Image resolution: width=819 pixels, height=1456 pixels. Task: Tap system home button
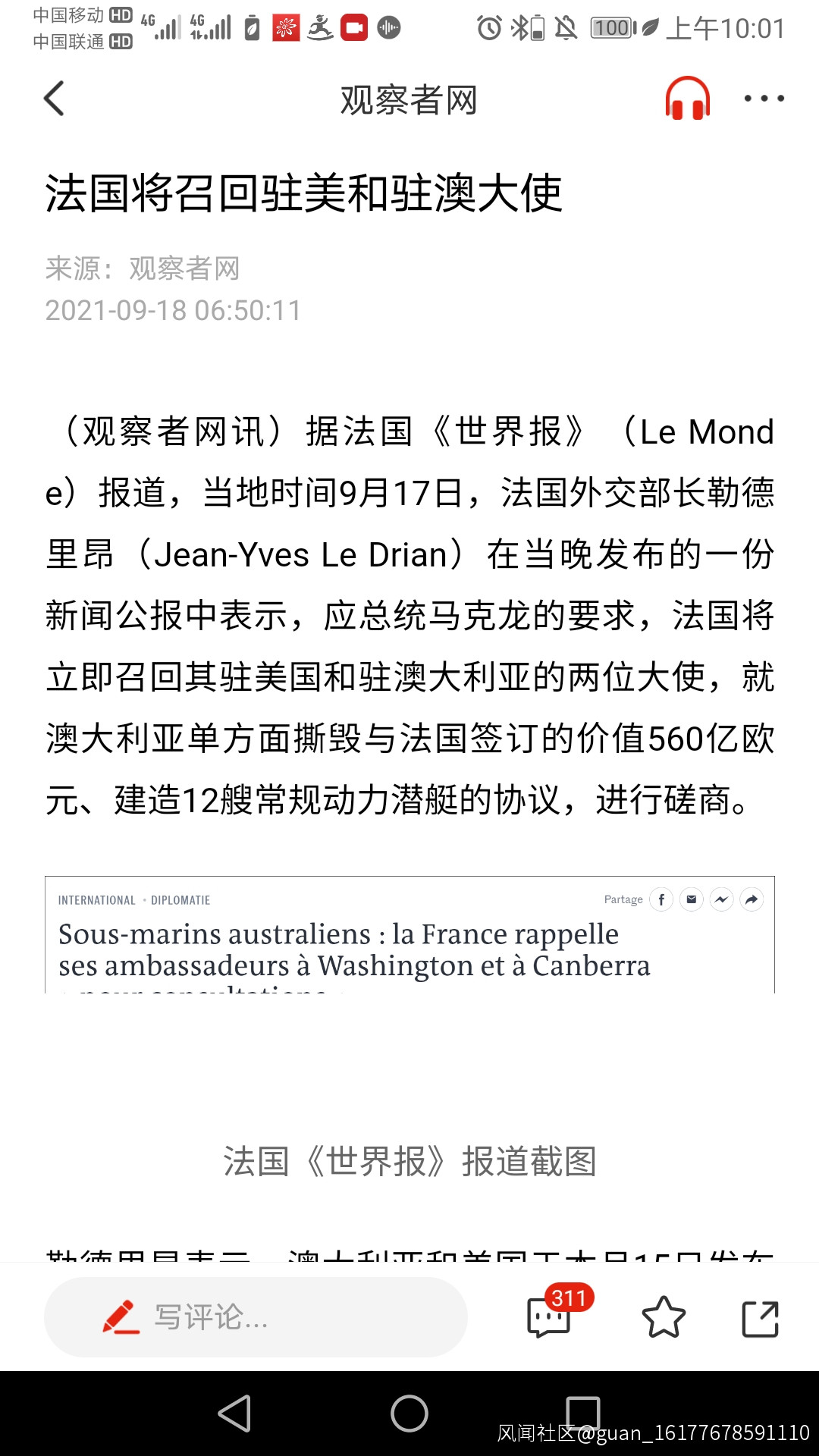pos(409,1414)
